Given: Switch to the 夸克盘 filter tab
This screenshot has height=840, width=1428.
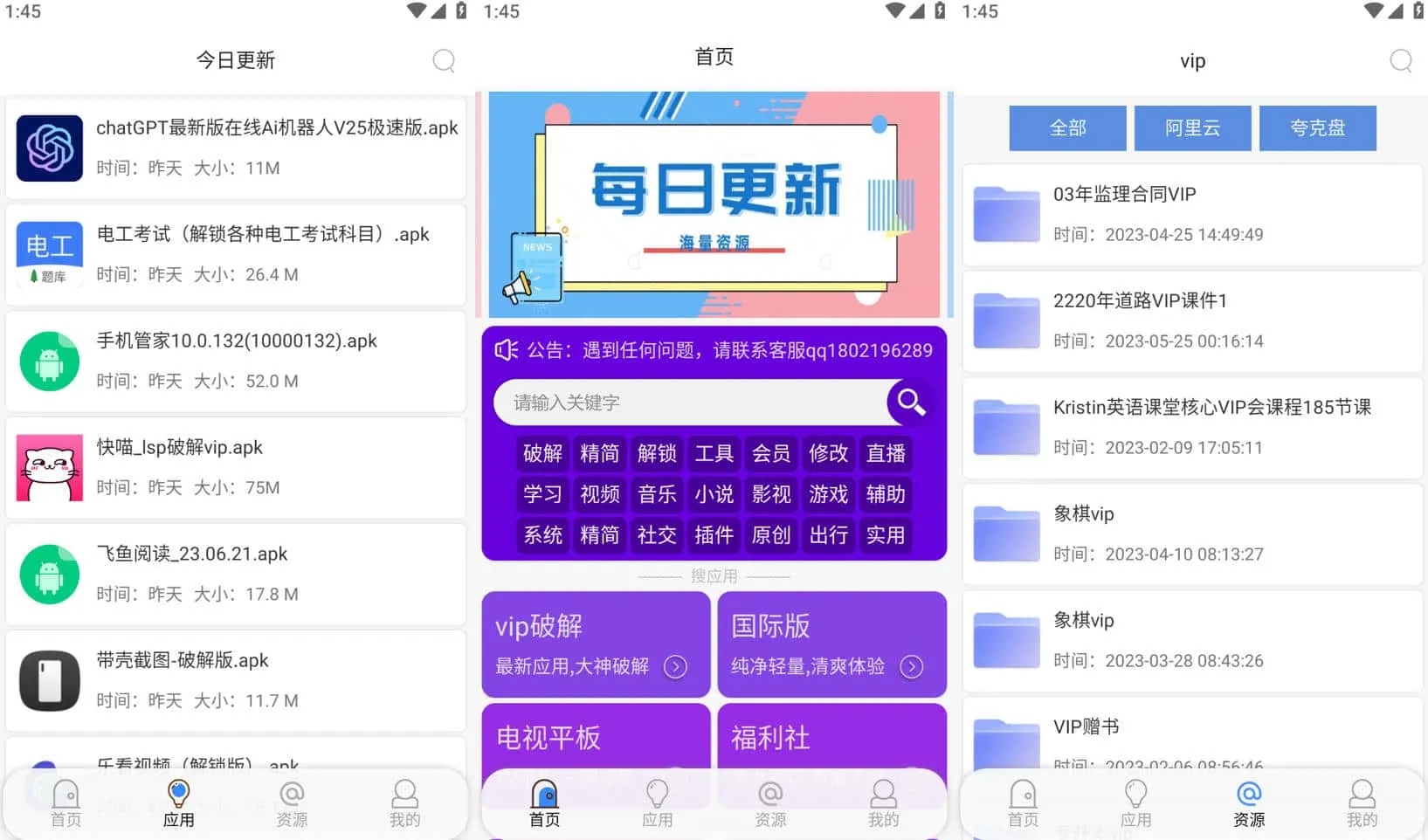Looking at the screenshot, I should pos(1317,128).
